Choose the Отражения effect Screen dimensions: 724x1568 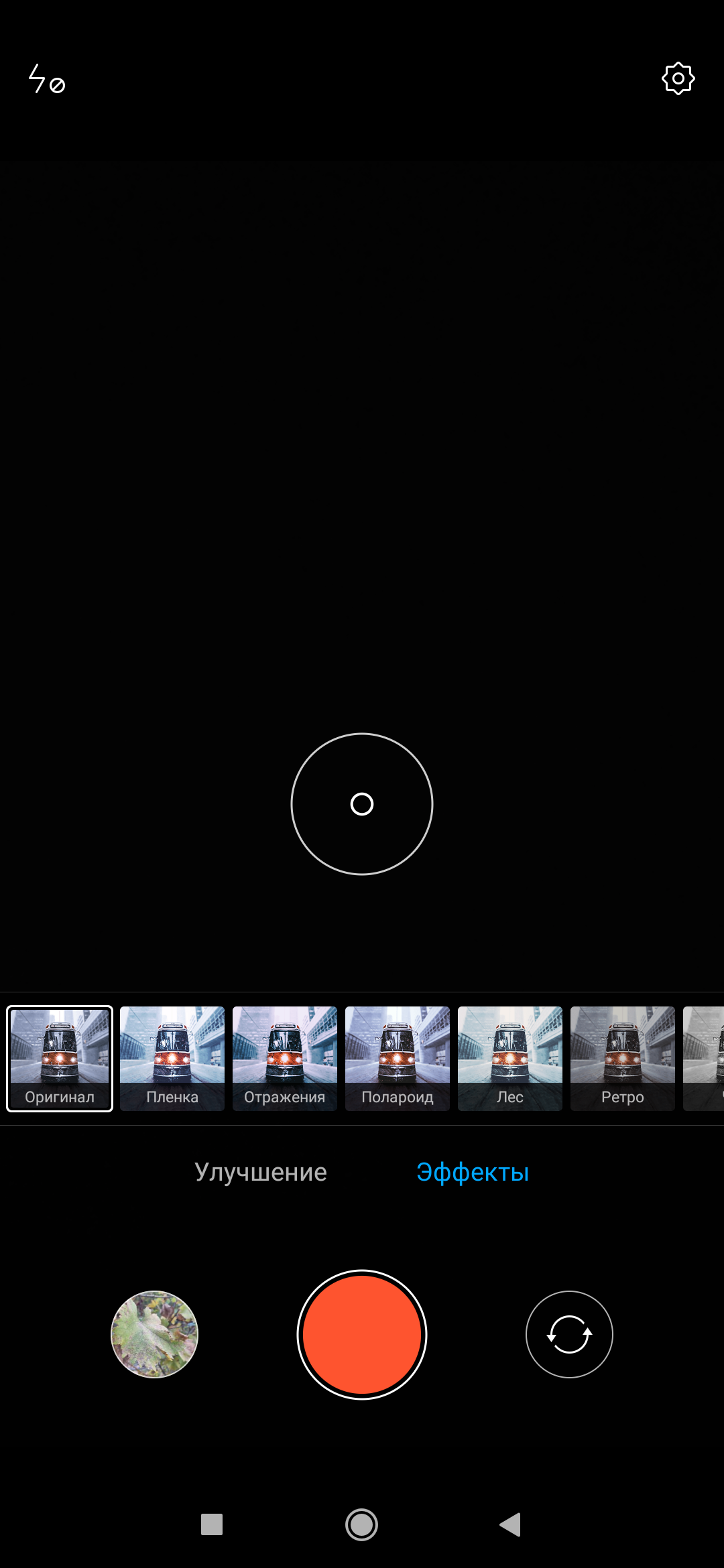pyautogui.click(x=285, y=1058)
